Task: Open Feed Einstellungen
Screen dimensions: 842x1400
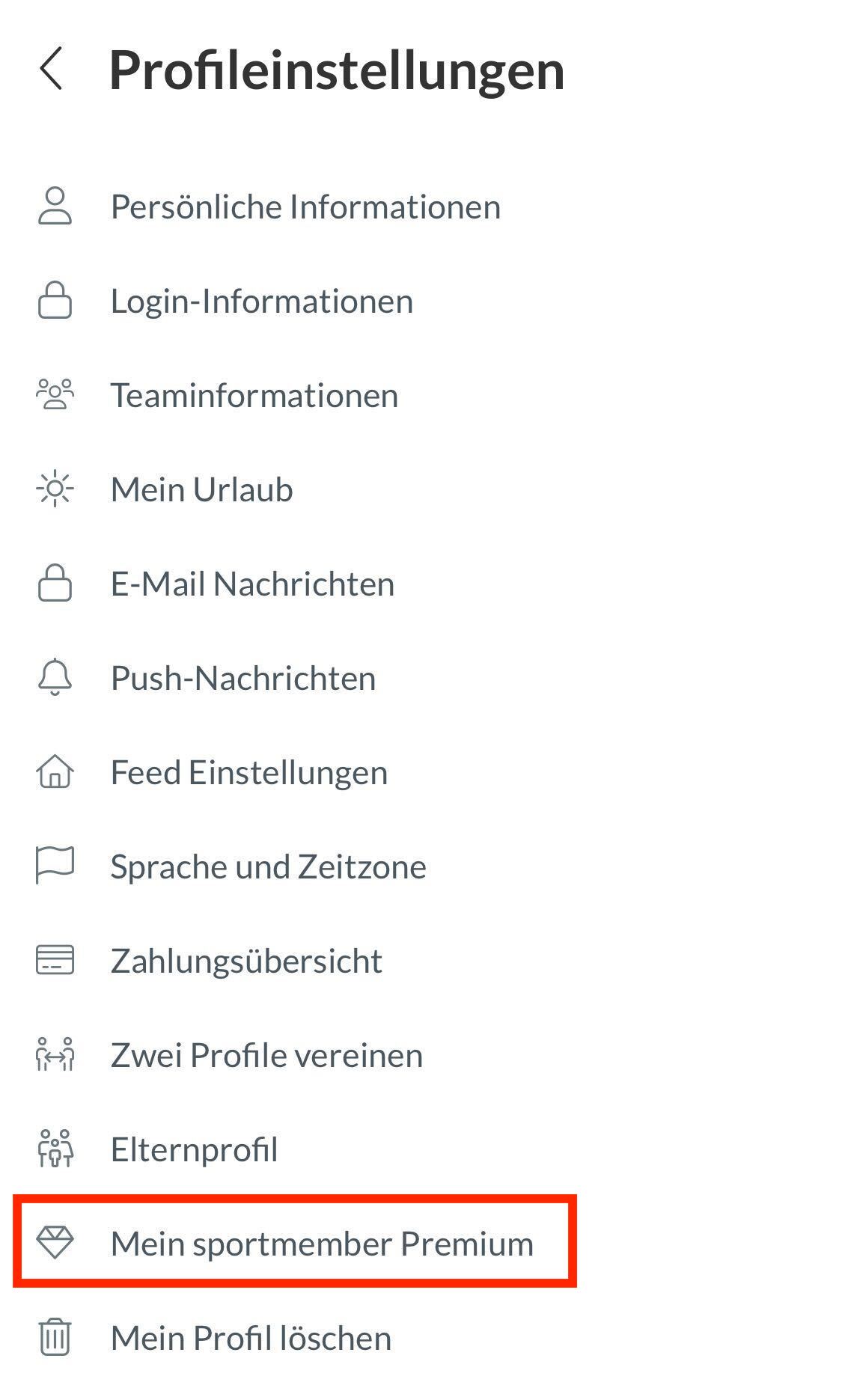Action: point(248,773)
